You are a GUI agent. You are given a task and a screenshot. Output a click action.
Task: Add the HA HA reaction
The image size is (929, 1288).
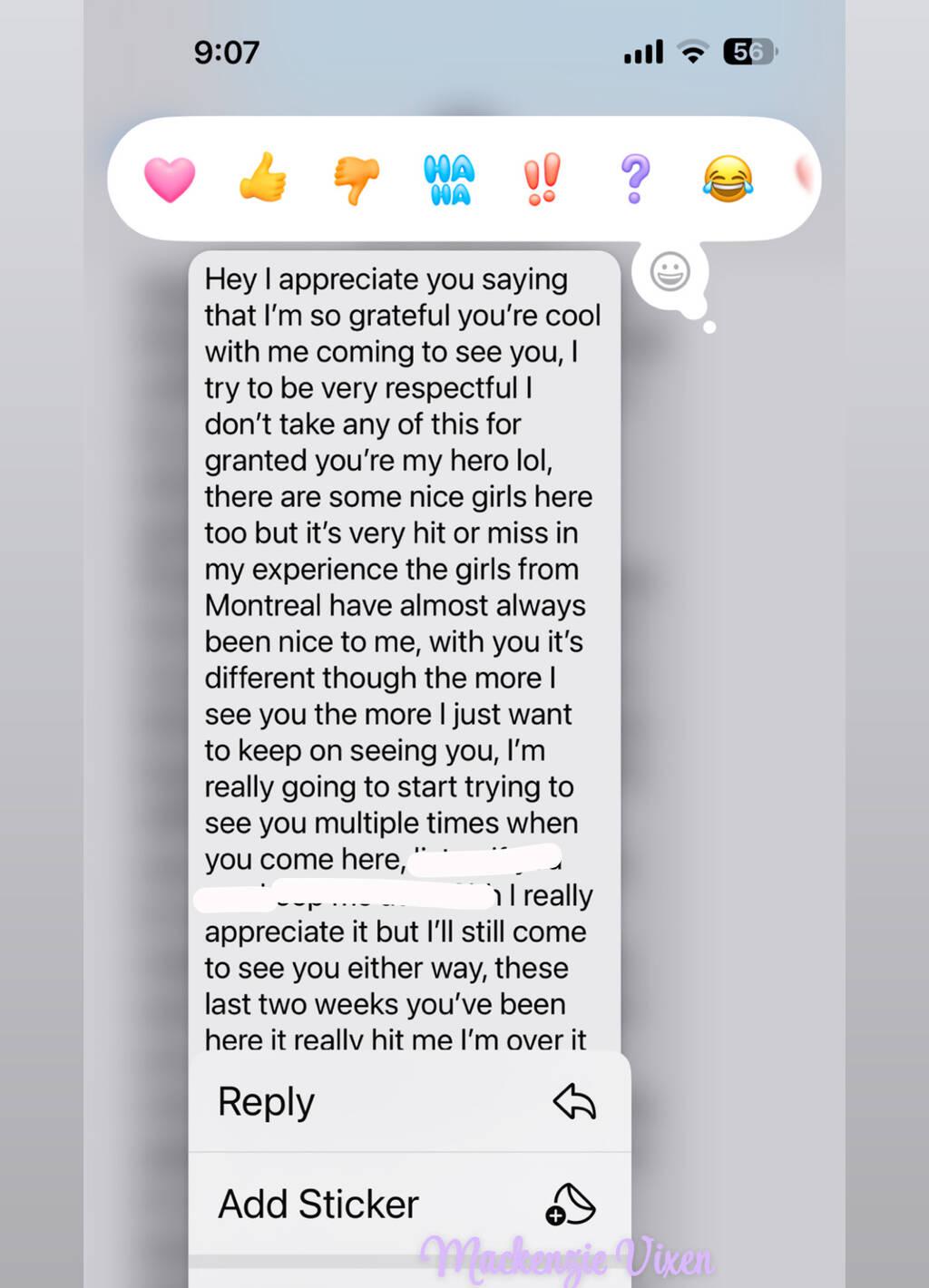[x=449, y=180]
